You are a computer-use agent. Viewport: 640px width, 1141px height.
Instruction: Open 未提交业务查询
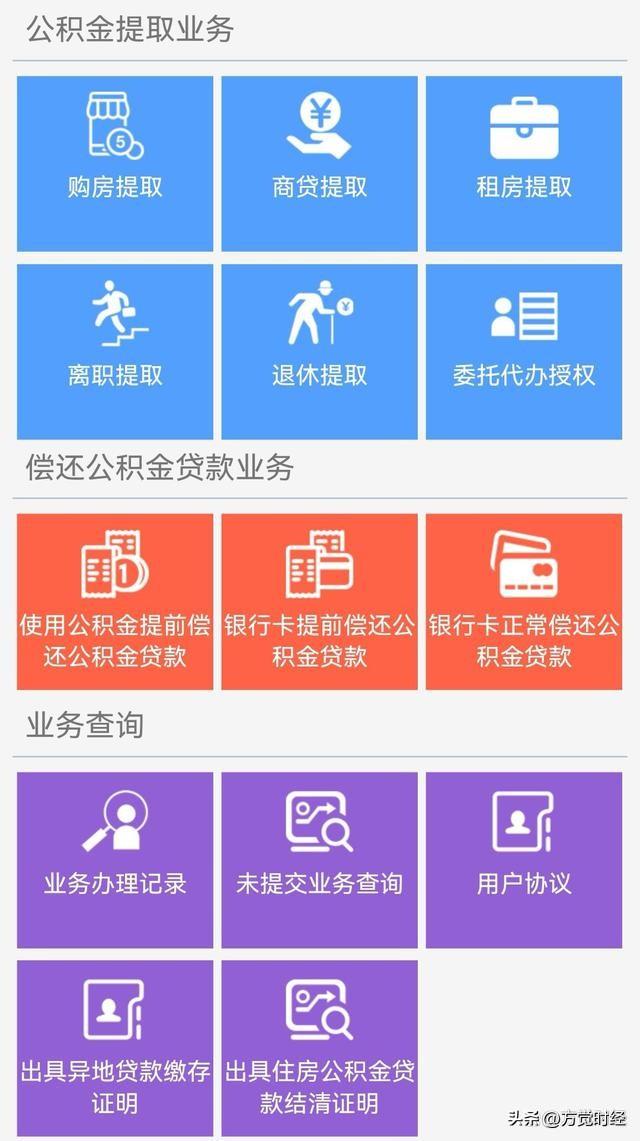(319, 860)
